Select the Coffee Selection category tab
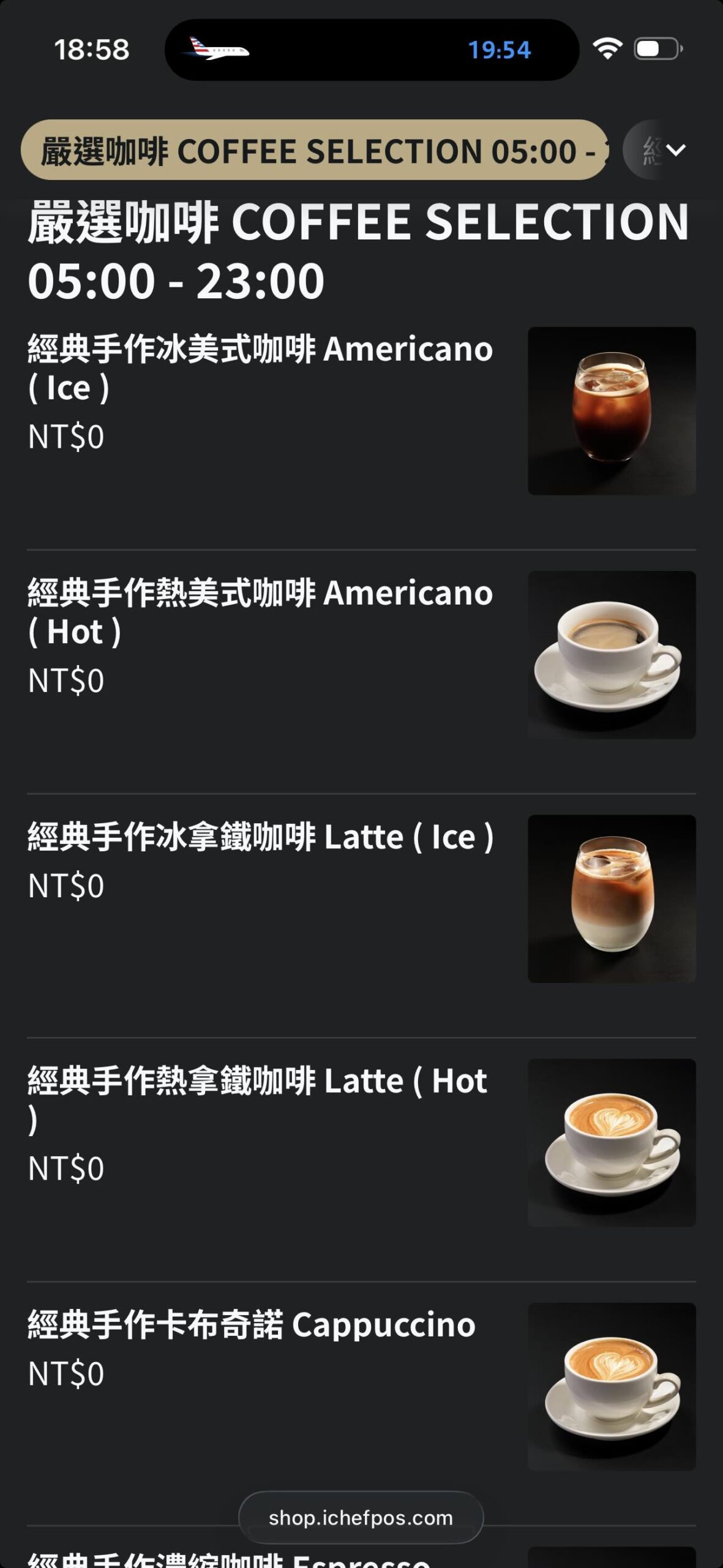The width and height of the screenshot is (723, 1568). tap(315, 150)
